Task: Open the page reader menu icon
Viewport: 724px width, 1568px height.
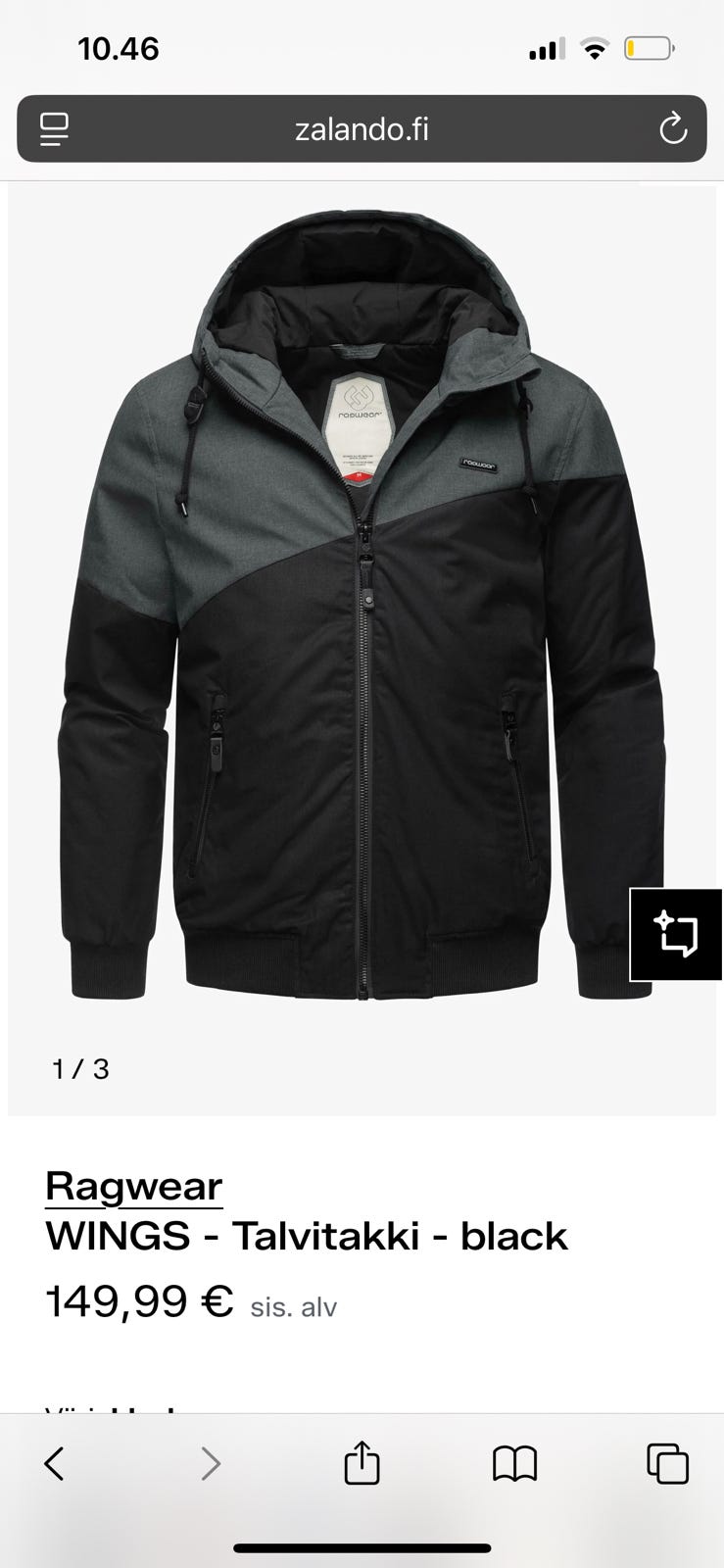Action: tap(54, 128)
